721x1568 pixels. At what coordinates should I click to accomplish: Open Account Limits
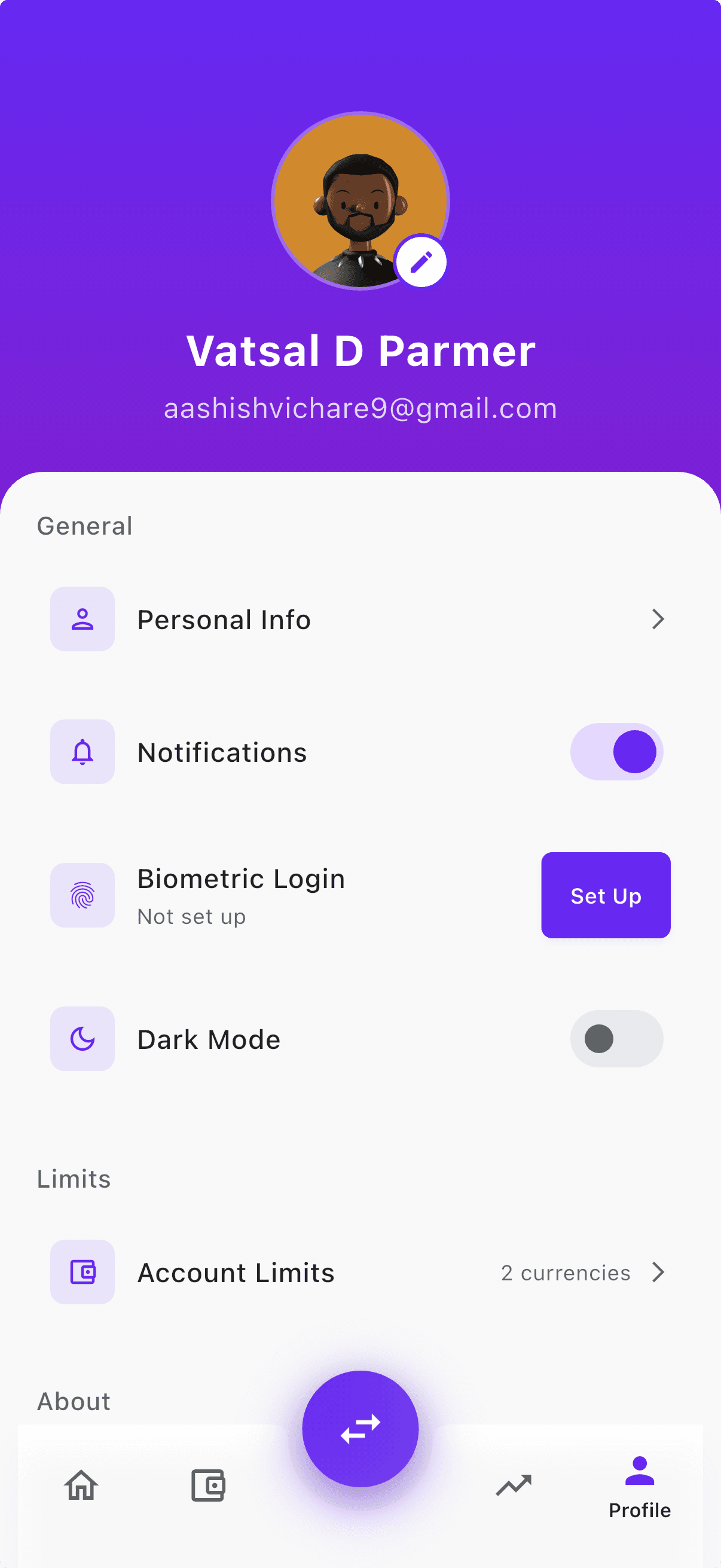(360, 1272)
